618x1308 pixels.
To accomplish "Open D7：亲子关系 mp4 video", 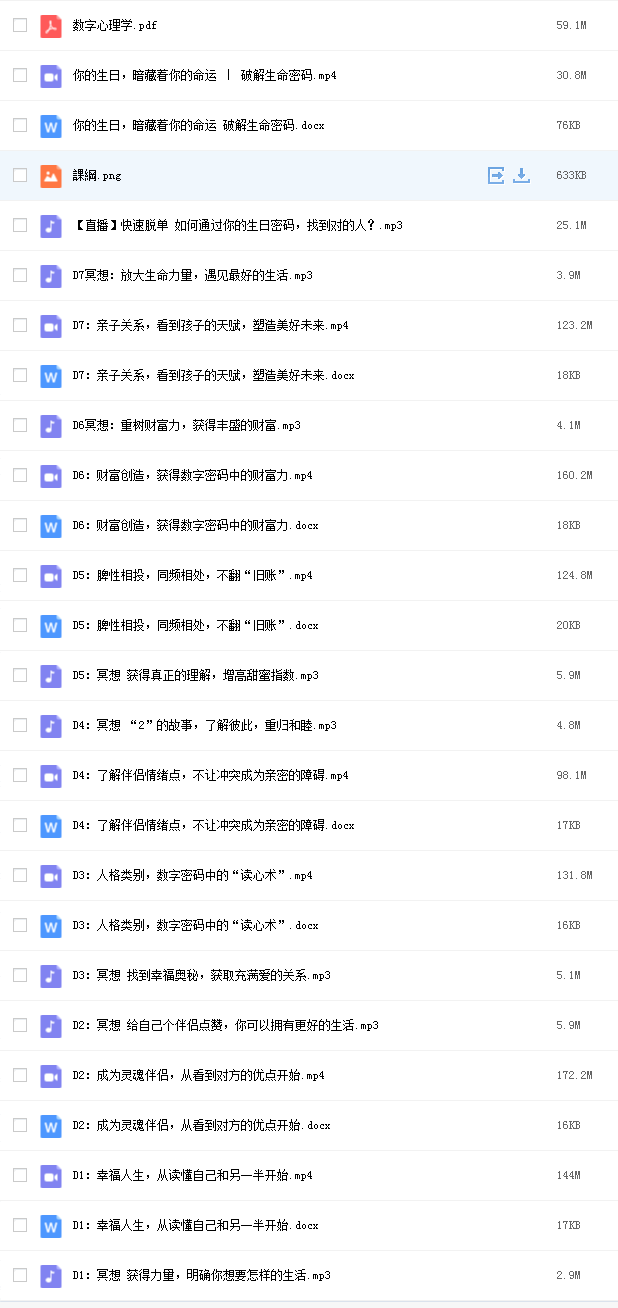I will tap(210, 325).
